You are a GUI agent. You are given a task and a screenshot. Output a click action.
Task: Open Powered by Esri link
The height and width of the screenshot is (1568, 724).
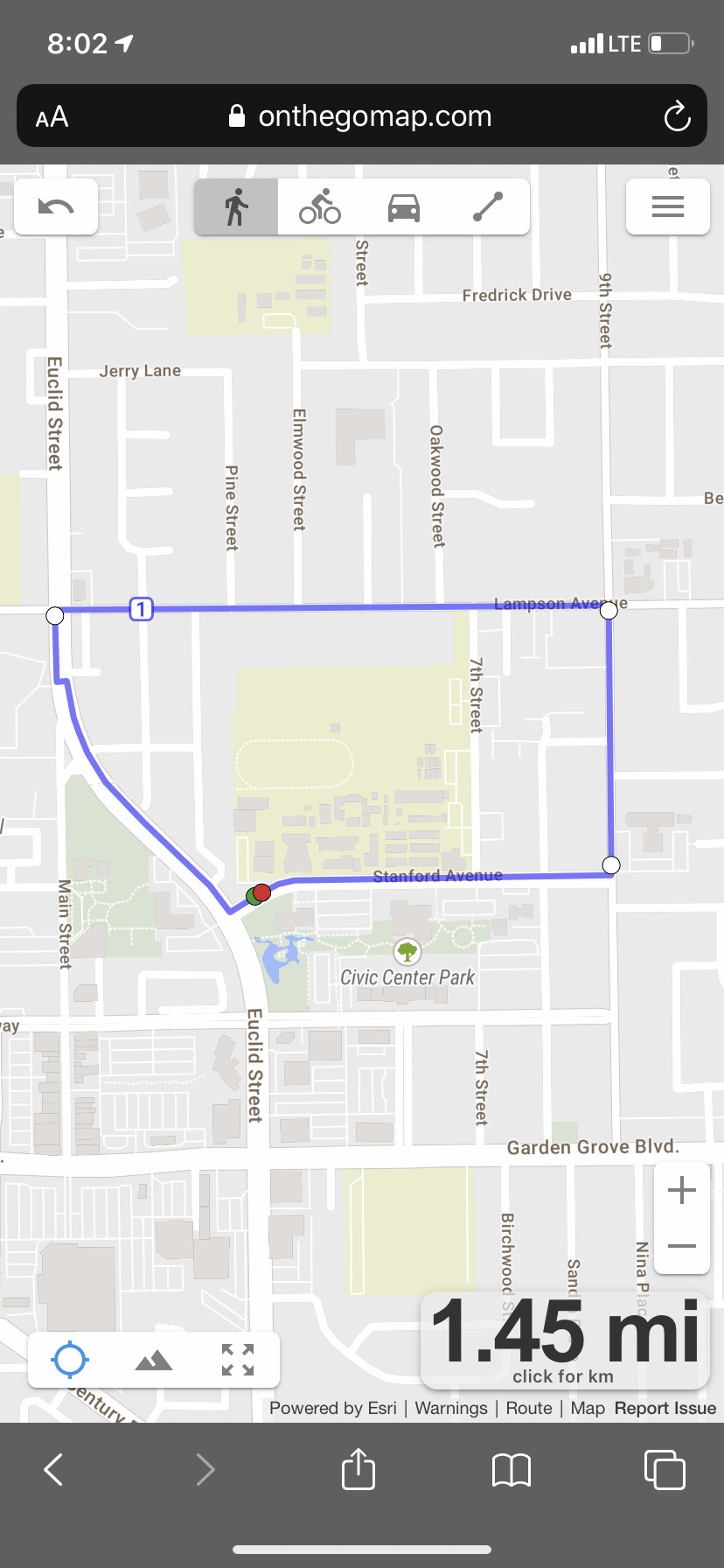(x=332, y=1408)
